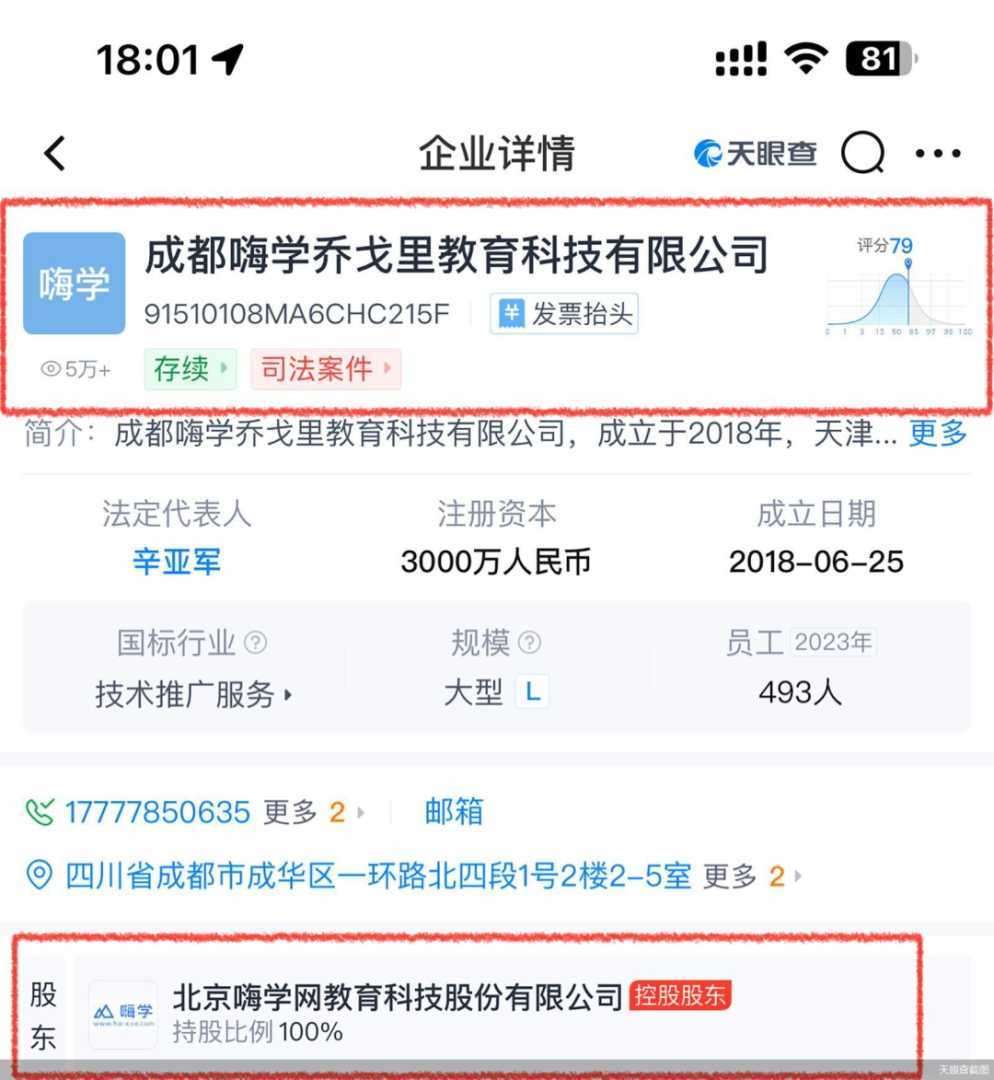
Task: Call the phone number 17777850635
Action: [156, 812]
